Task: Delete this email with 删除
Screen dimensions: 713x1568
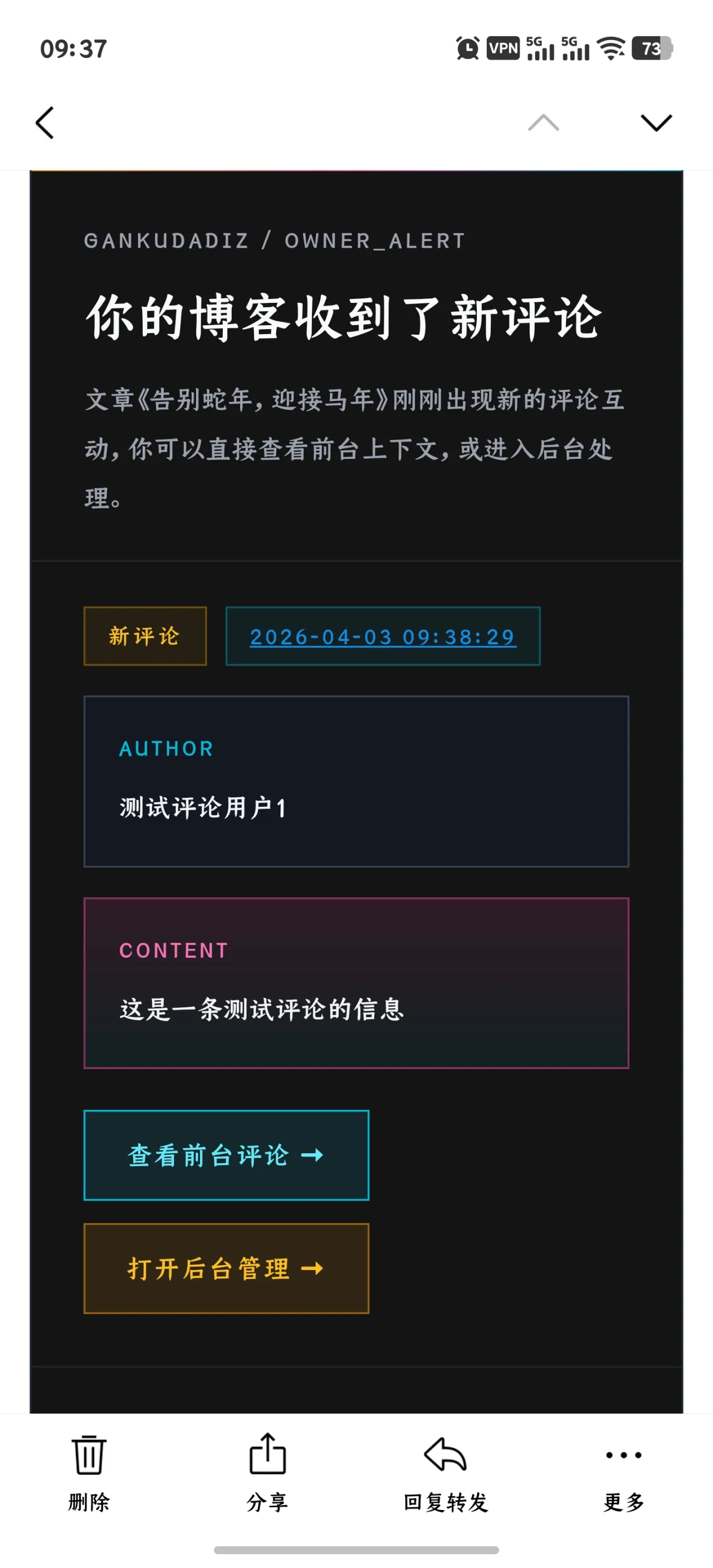Action: tap(89, 1472)
